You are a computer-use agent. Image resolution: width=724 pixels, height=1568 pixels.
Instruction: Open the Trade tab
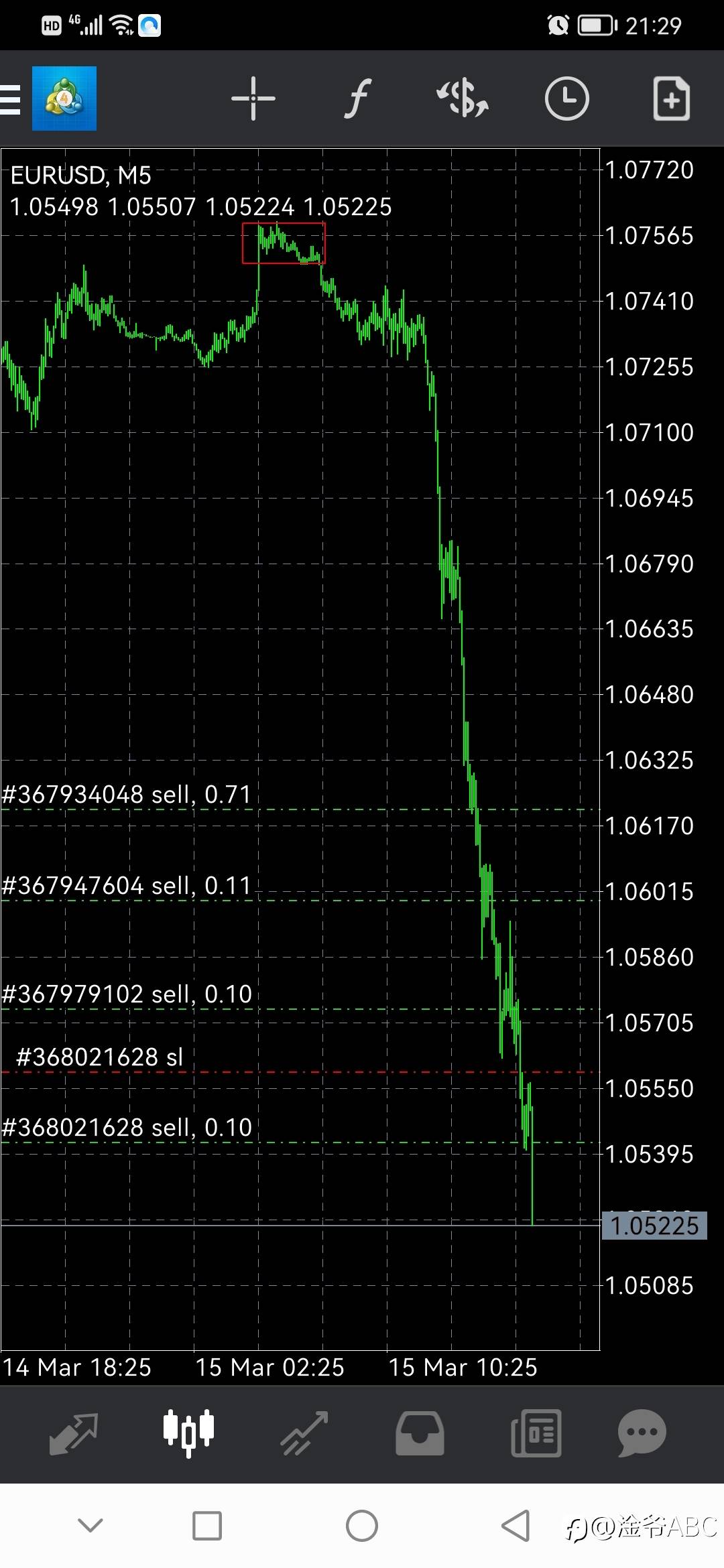(304, 1433)
